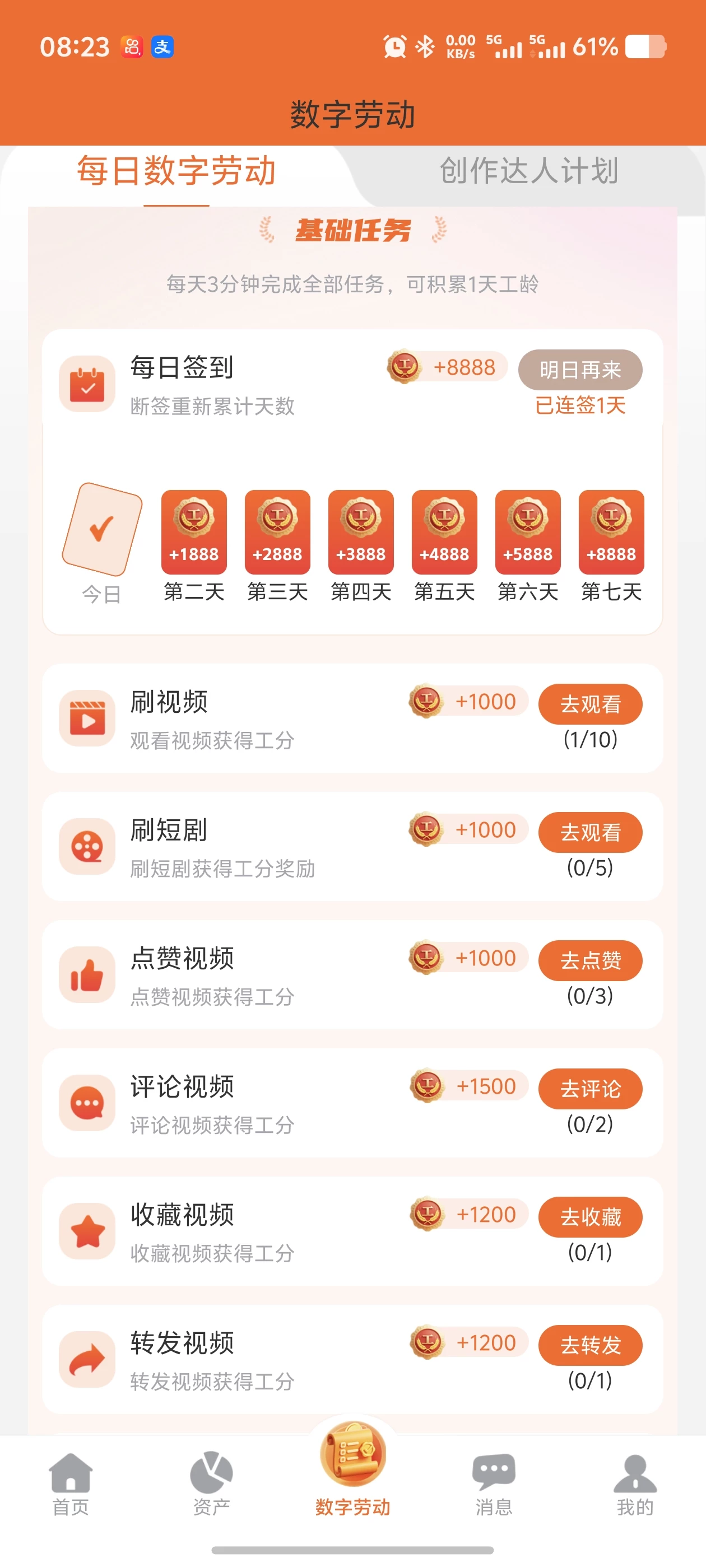Select the 每日数字劳动 tab
This screenshot has width=706, height=1568.
coord(176,171)
